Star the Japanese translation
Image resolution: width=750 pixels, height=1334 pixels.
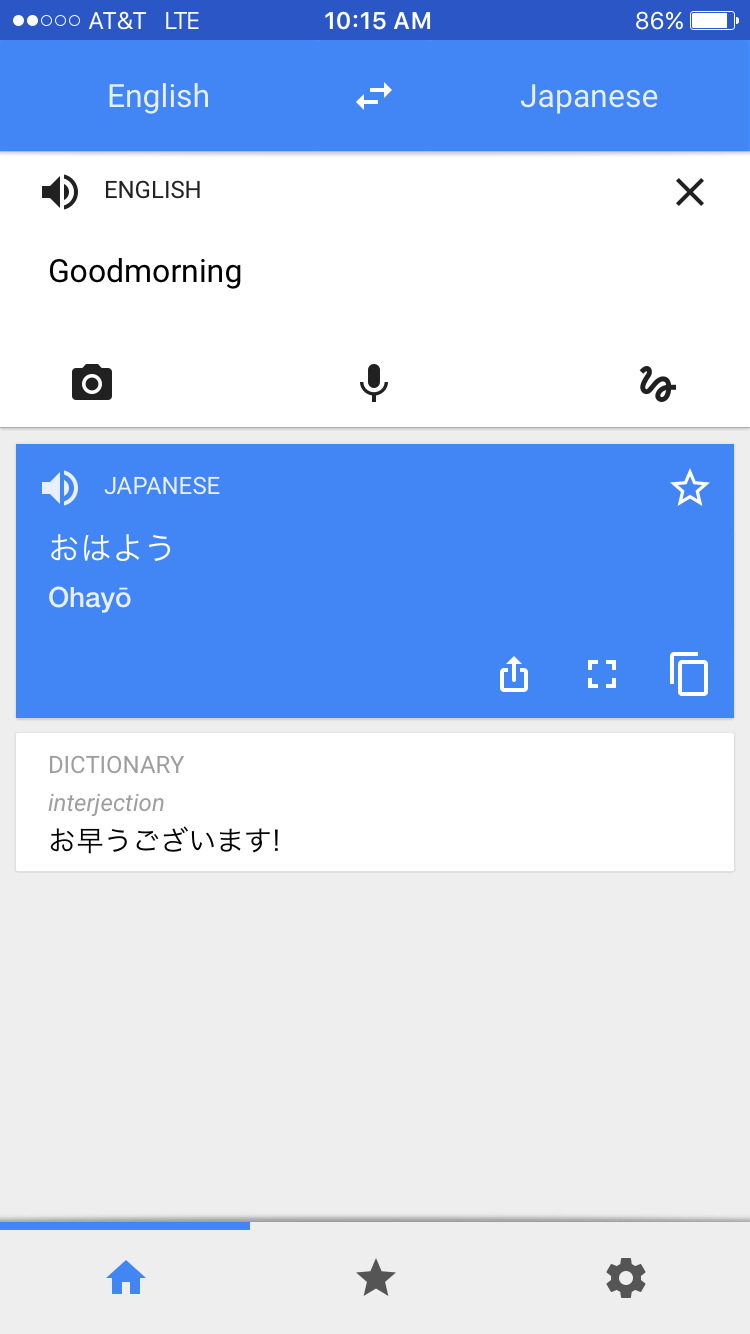[689, 488]
